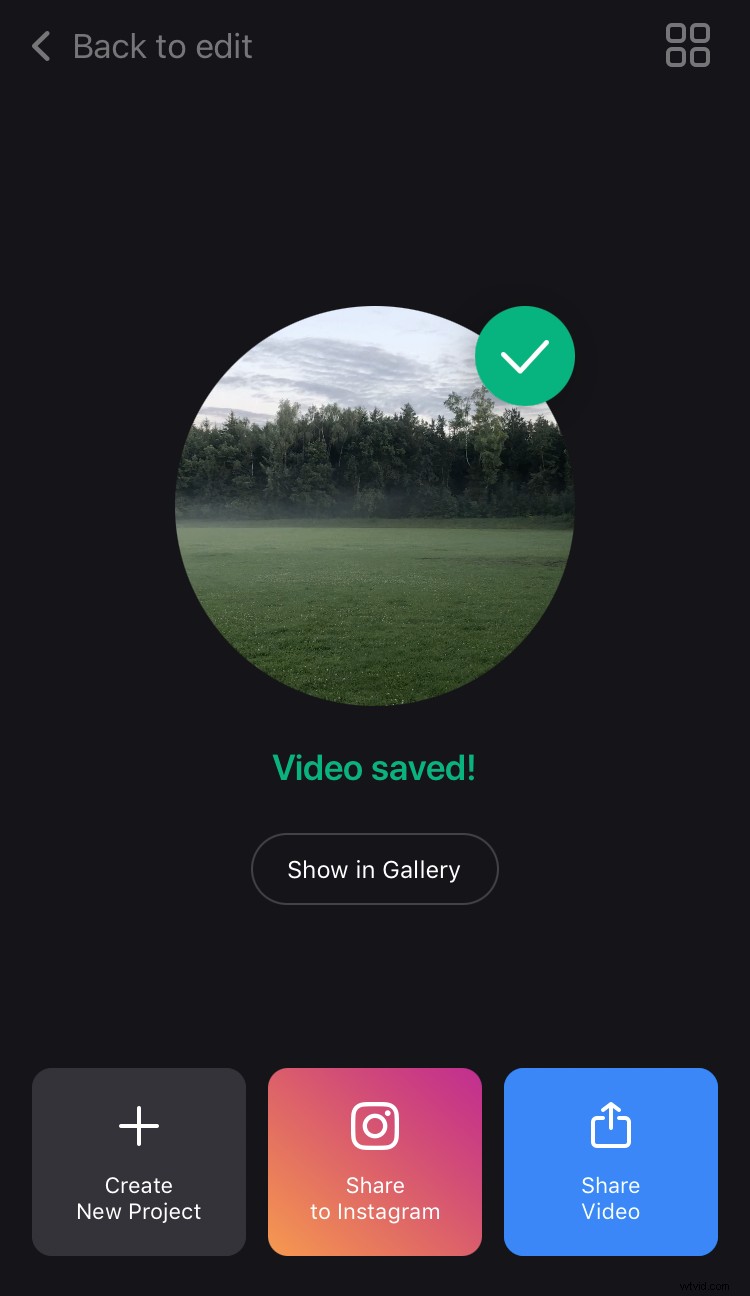
Task: Return with Back to edit
Action: tap(140, 45)
